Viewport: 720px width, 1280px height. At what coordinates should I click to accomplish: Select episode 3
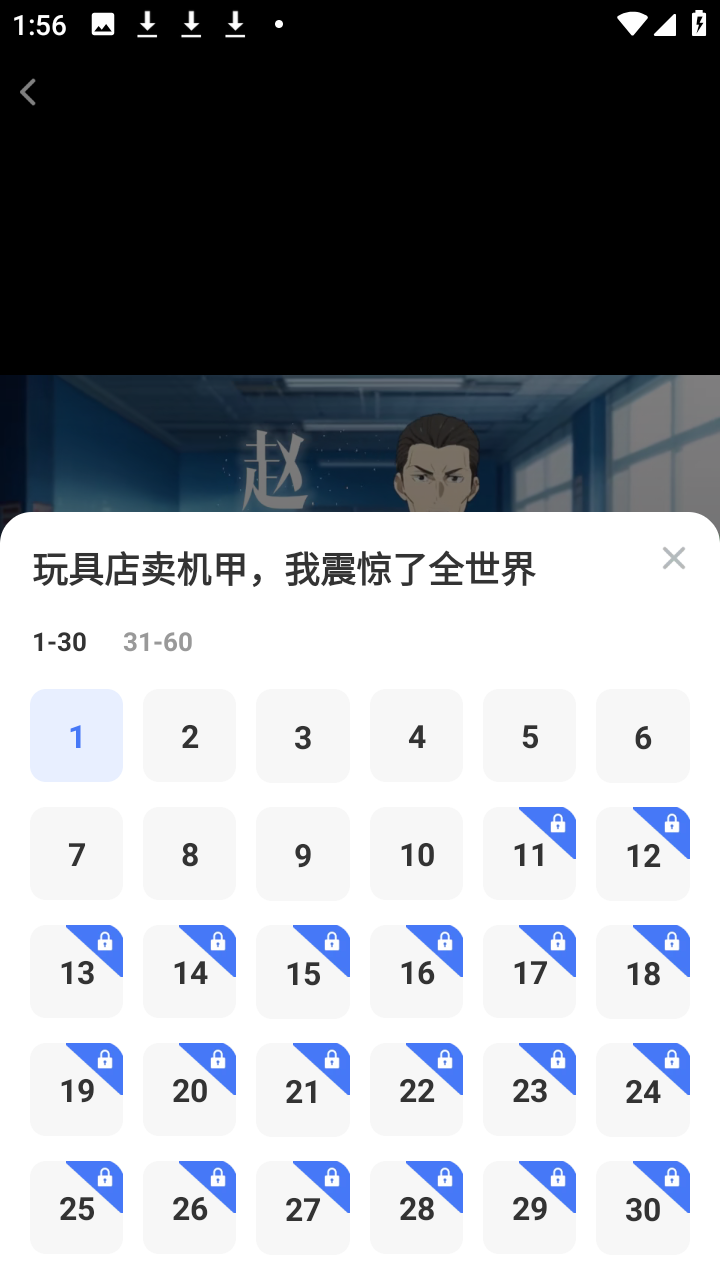pos(303,736)
